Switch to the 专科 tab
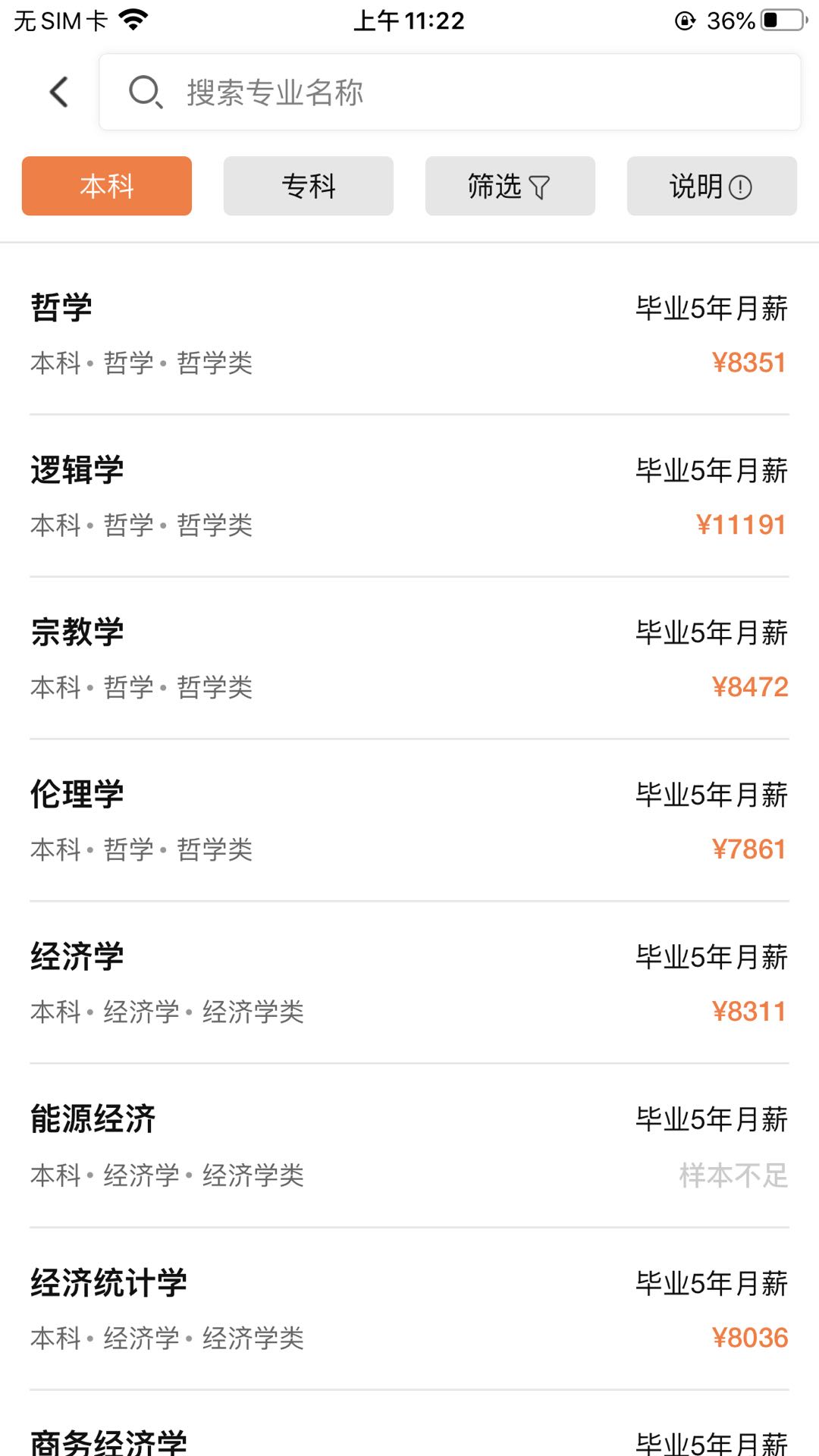 (308, 186)
